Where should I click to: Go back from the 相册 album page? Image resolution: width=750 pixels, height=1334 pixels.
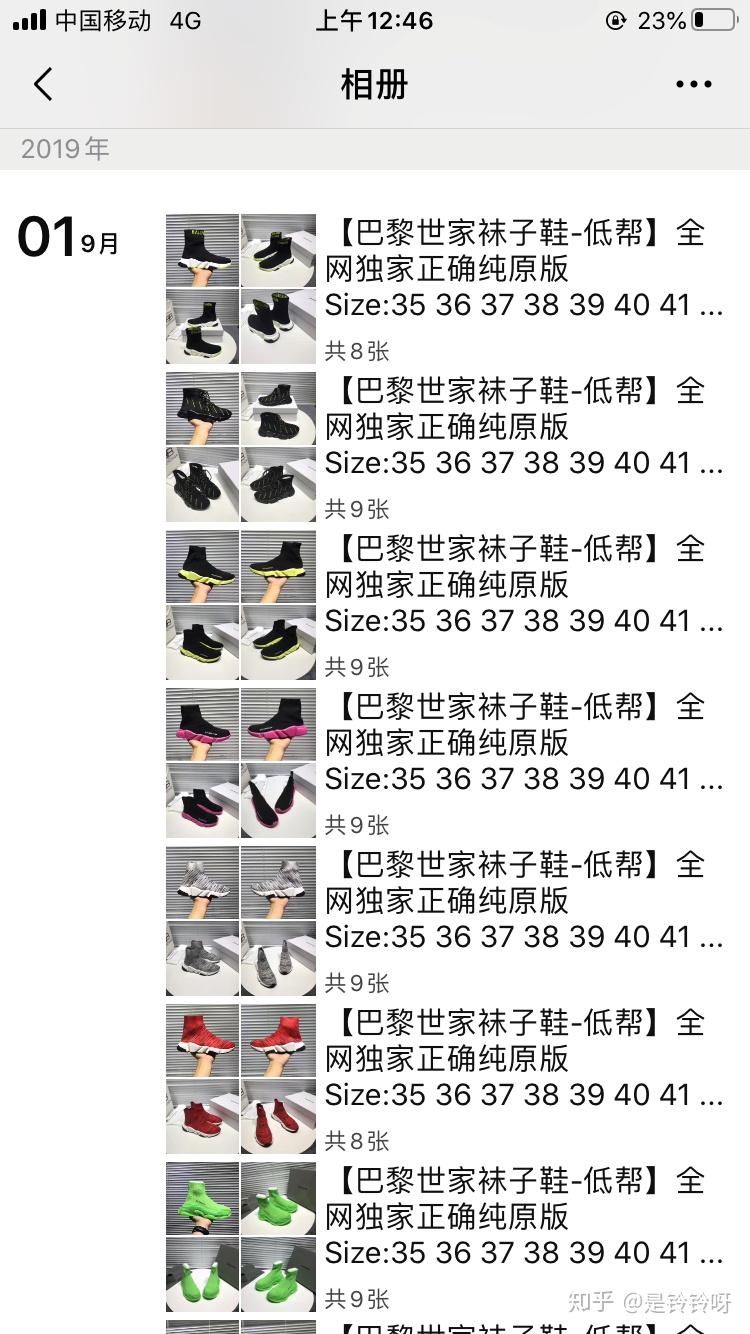pyautogui.click(x=43, y=84)
